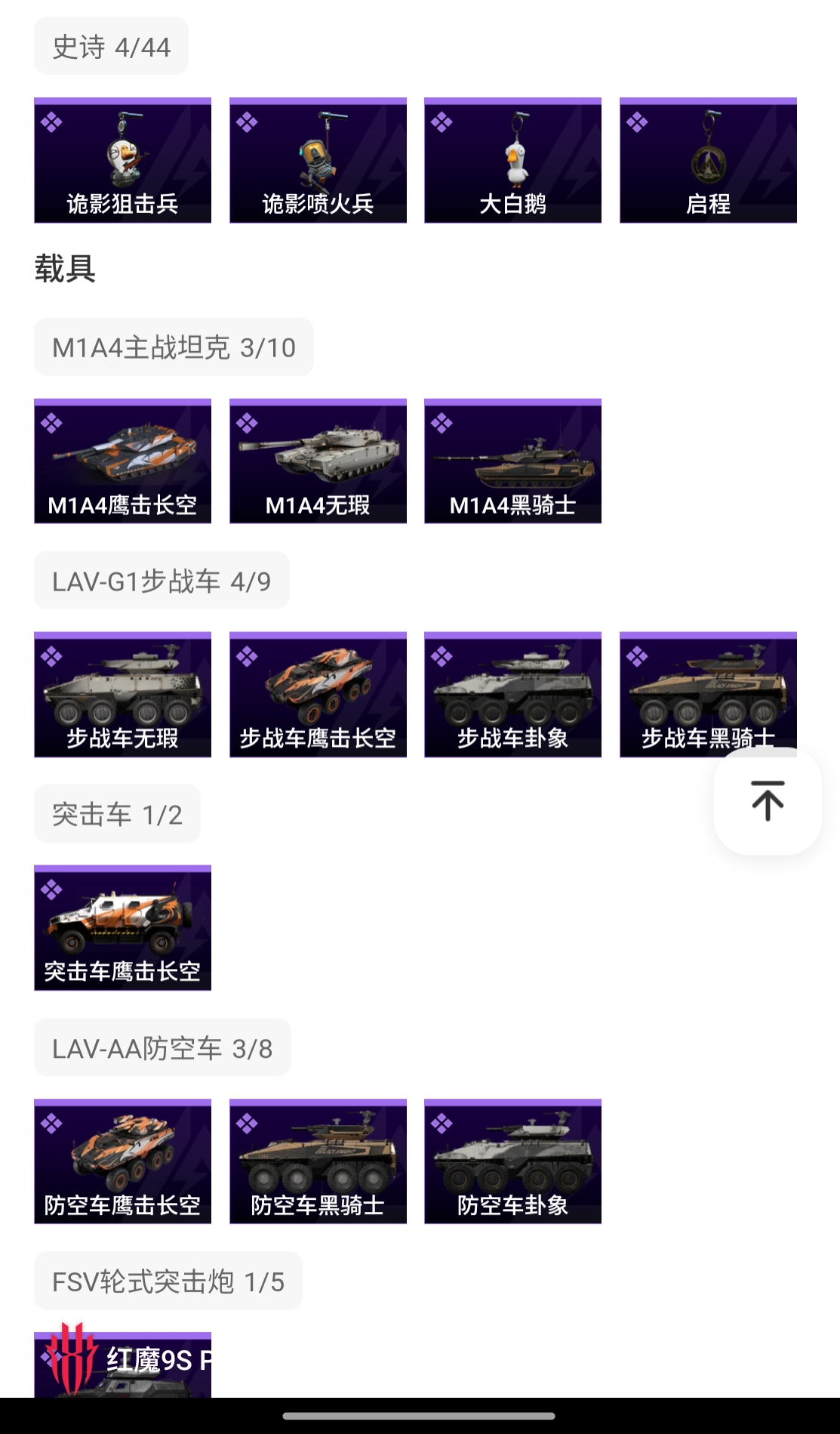This screenshot has height=1434, width=840.
Task: Select the 步战车卦象 skin tile
Action: (x=512, y=694)
